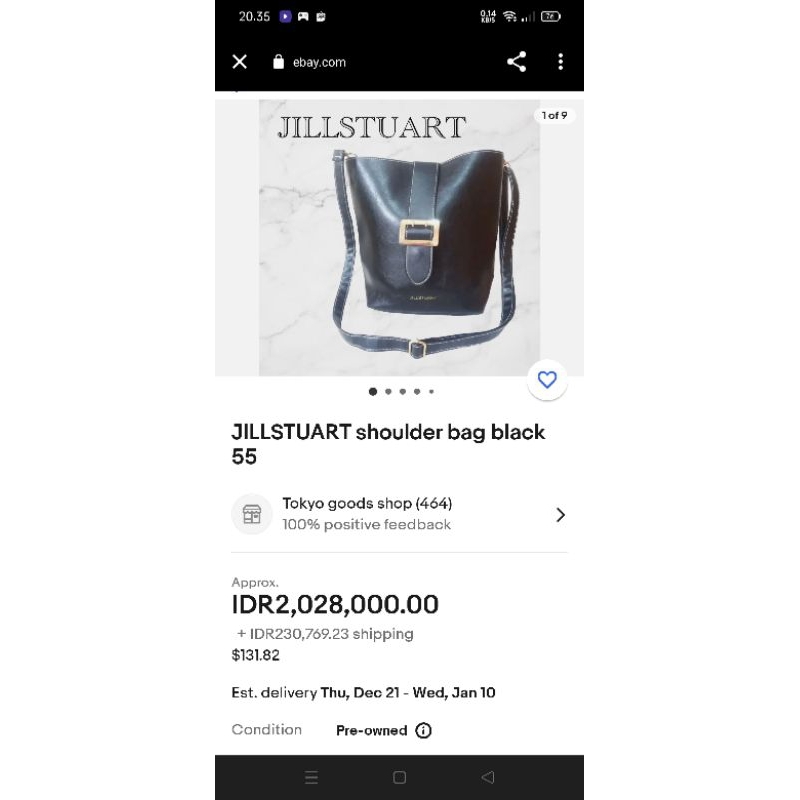Open the browser overflow menu
The height and width of the screenshot is (800, 800).
560,62
